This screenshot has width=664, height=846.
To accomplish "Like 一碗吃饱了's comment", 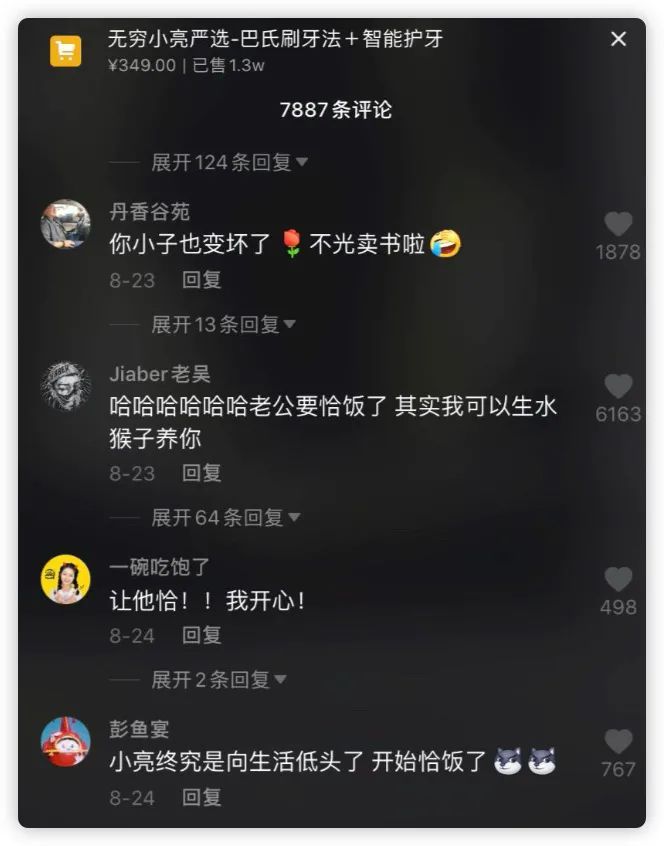I will (618, 579).
